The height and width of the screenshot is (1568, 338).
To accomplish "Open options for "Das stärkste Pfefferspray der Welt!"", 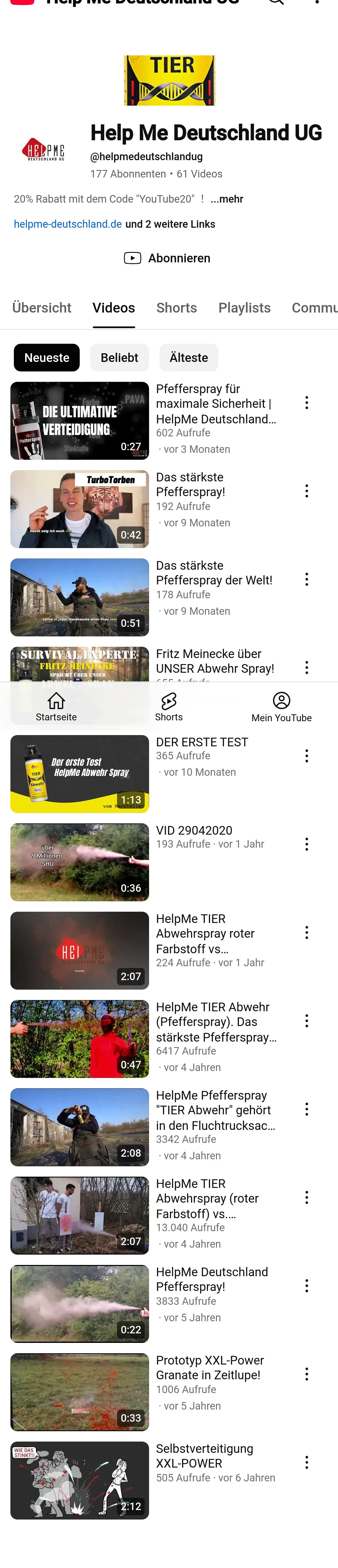I will pyautogui.click(x=307, y=580).
